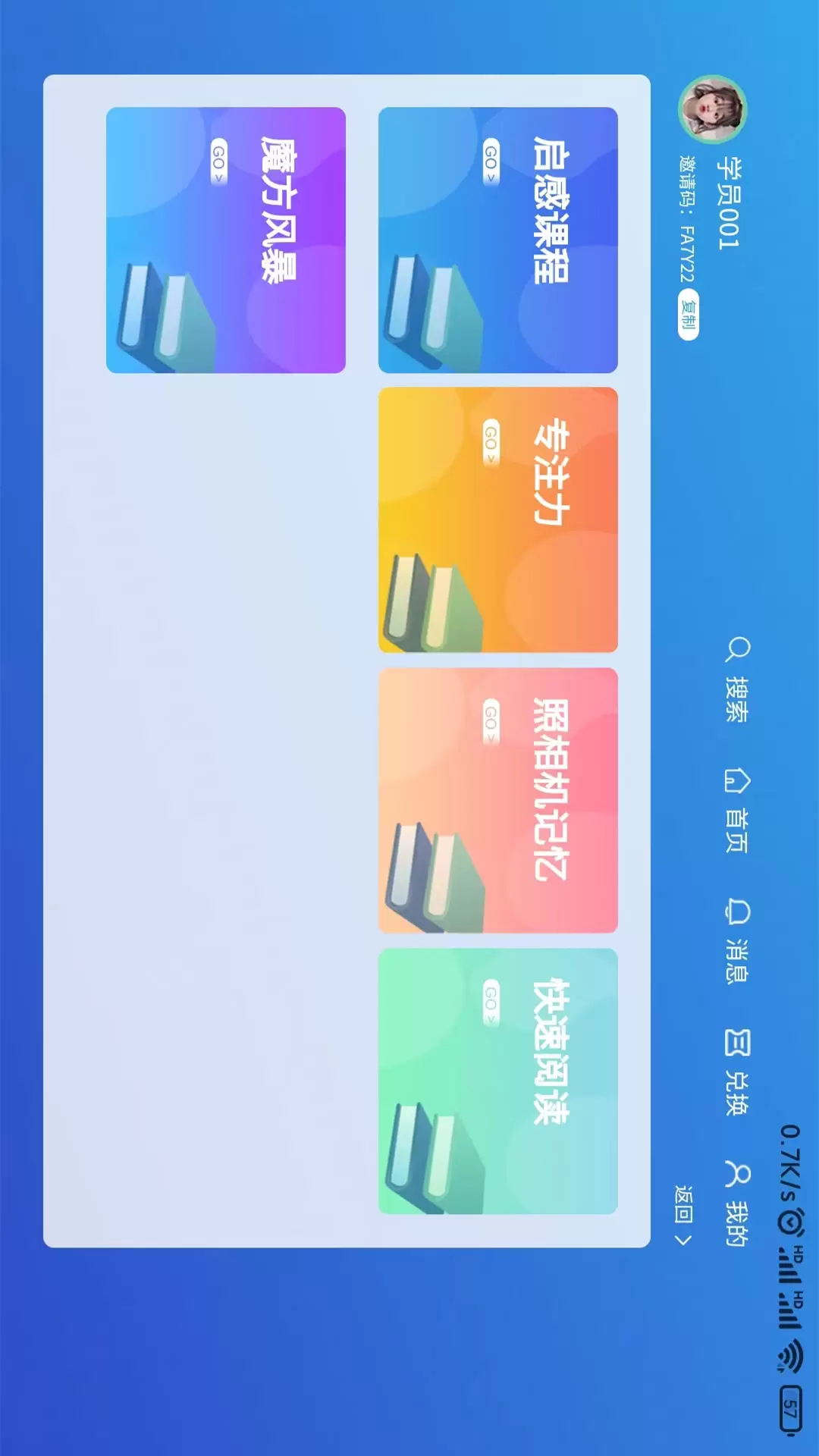This screenshot has width=819, height=1456.
Task: Open the 魔方风暴 course card
Action: pyautogui.click(x=226, y=240)
